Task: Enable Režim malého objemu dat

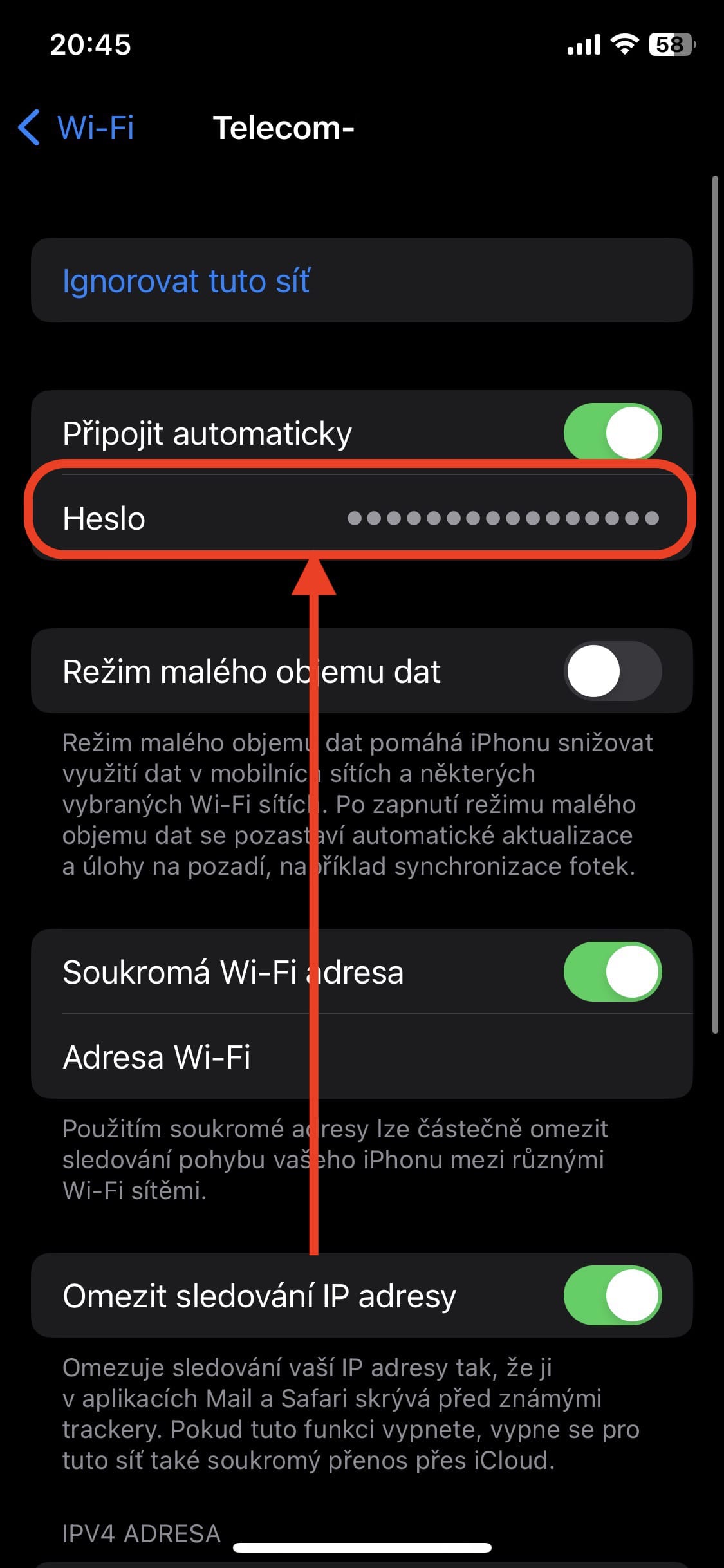Action: [612, 671]
